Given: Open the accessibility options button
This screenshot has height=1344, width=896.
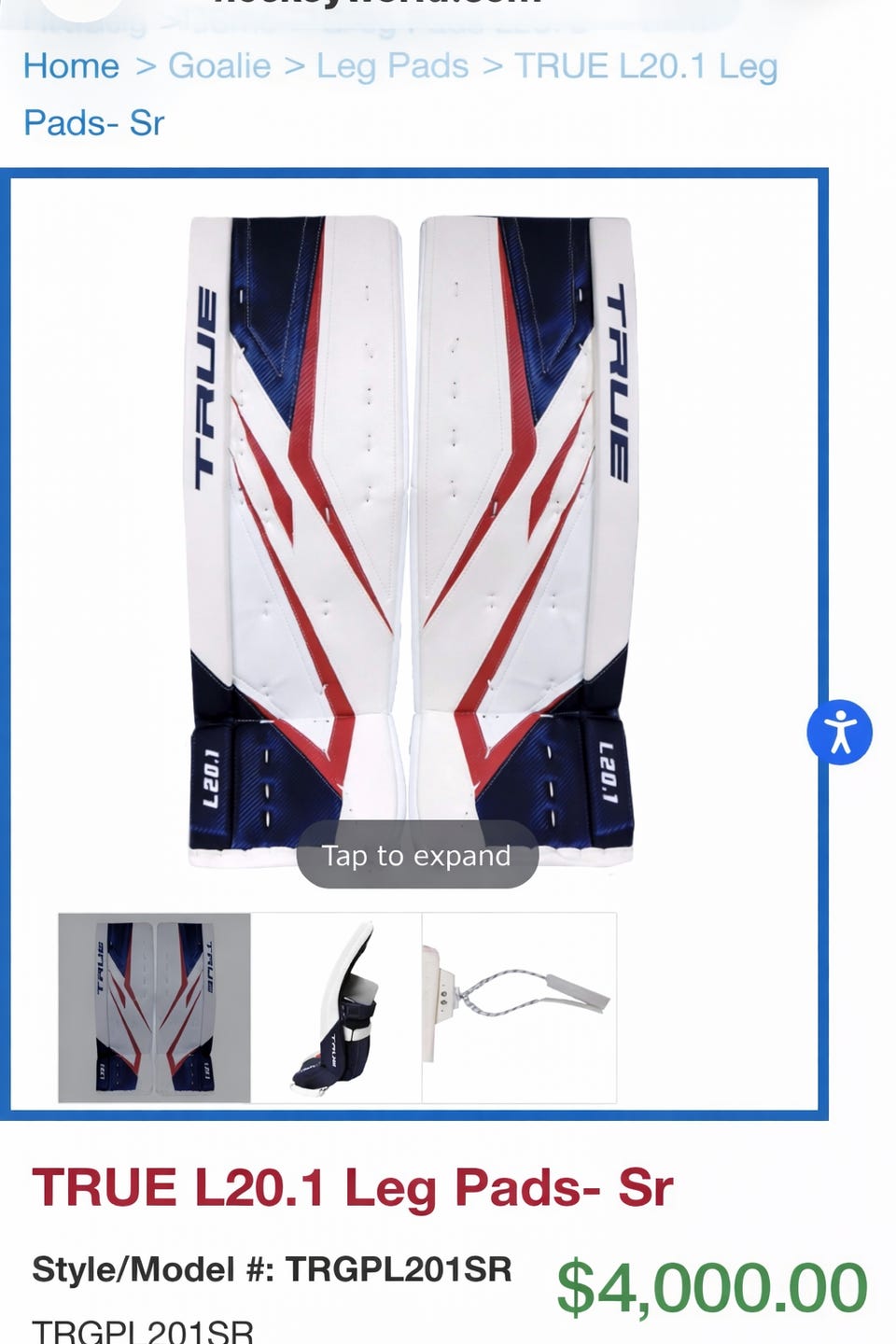Looking at the screenshot, I should point(839,733).
